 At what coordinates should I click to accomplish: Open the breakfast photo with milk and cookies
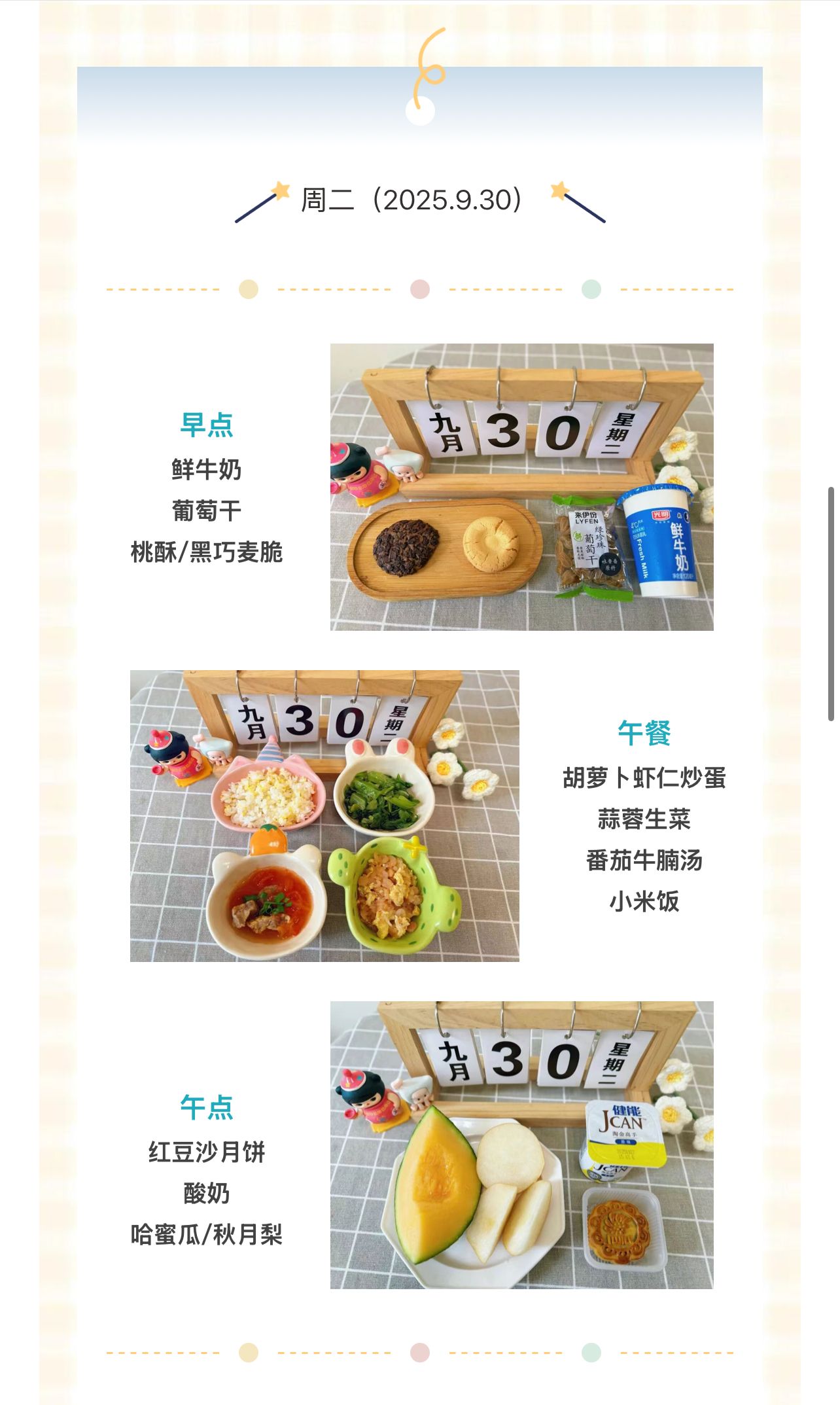coord(521,487)
